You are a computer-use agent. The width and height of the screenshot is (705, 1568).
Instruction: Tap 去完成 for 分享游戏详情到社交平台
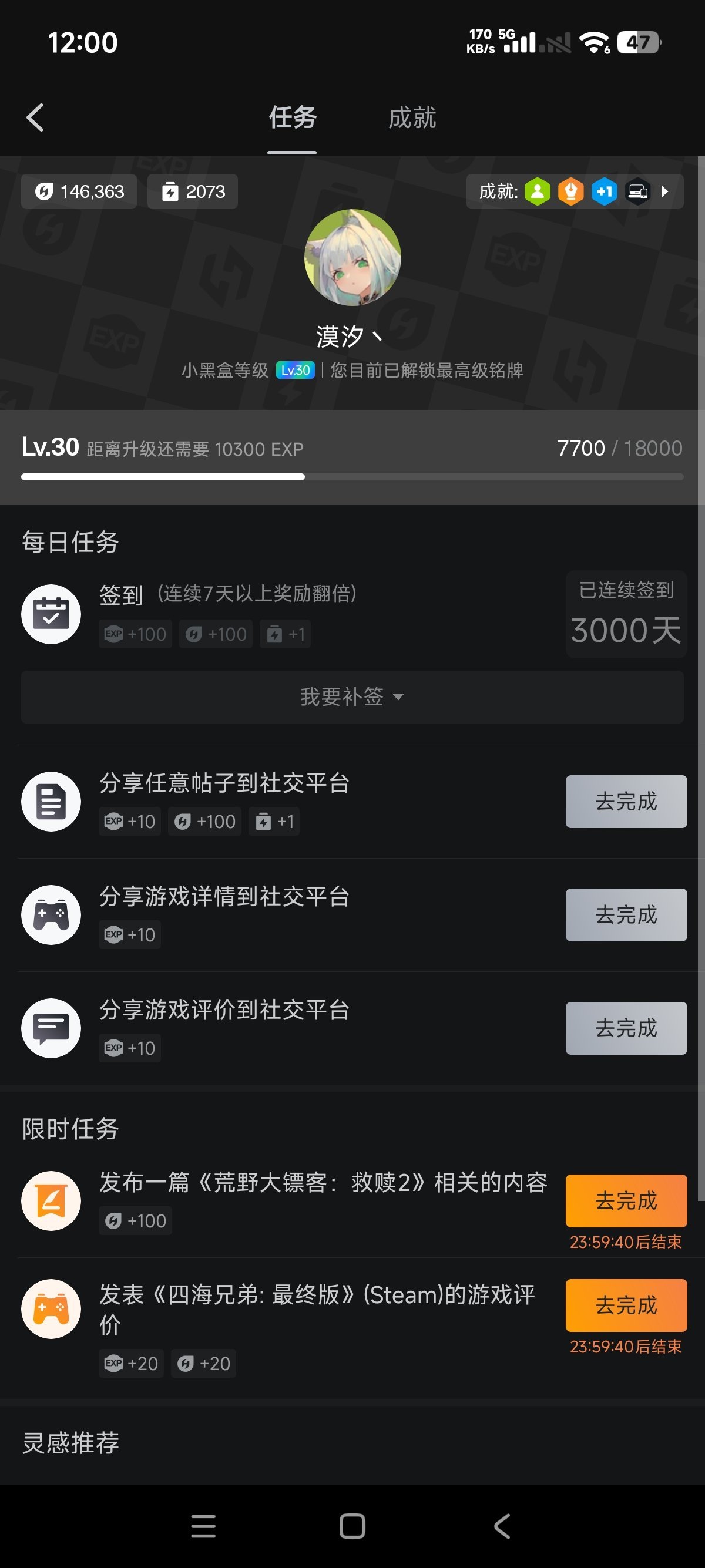(625, 914)
